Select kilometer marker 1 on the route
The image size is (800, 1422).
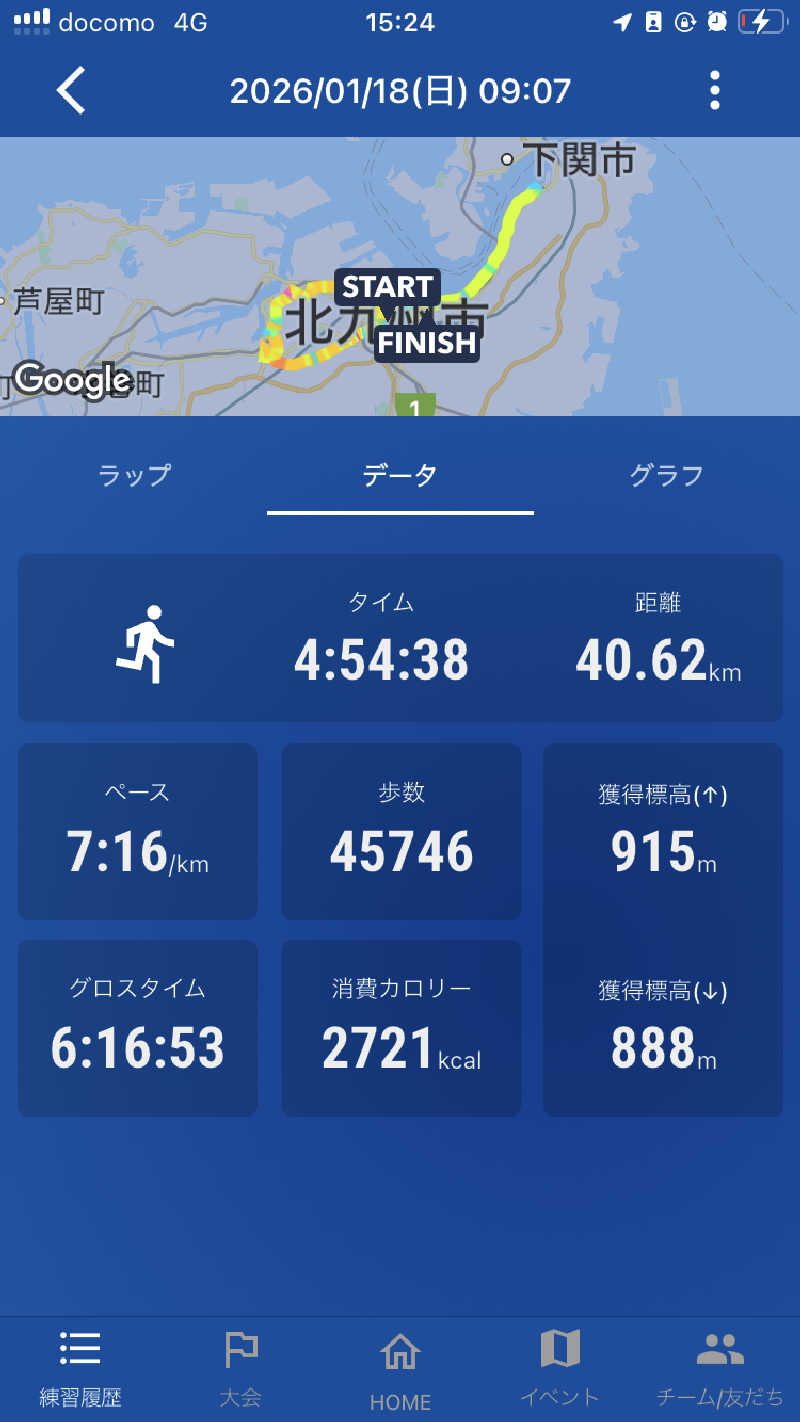click(x=415, y=405)
